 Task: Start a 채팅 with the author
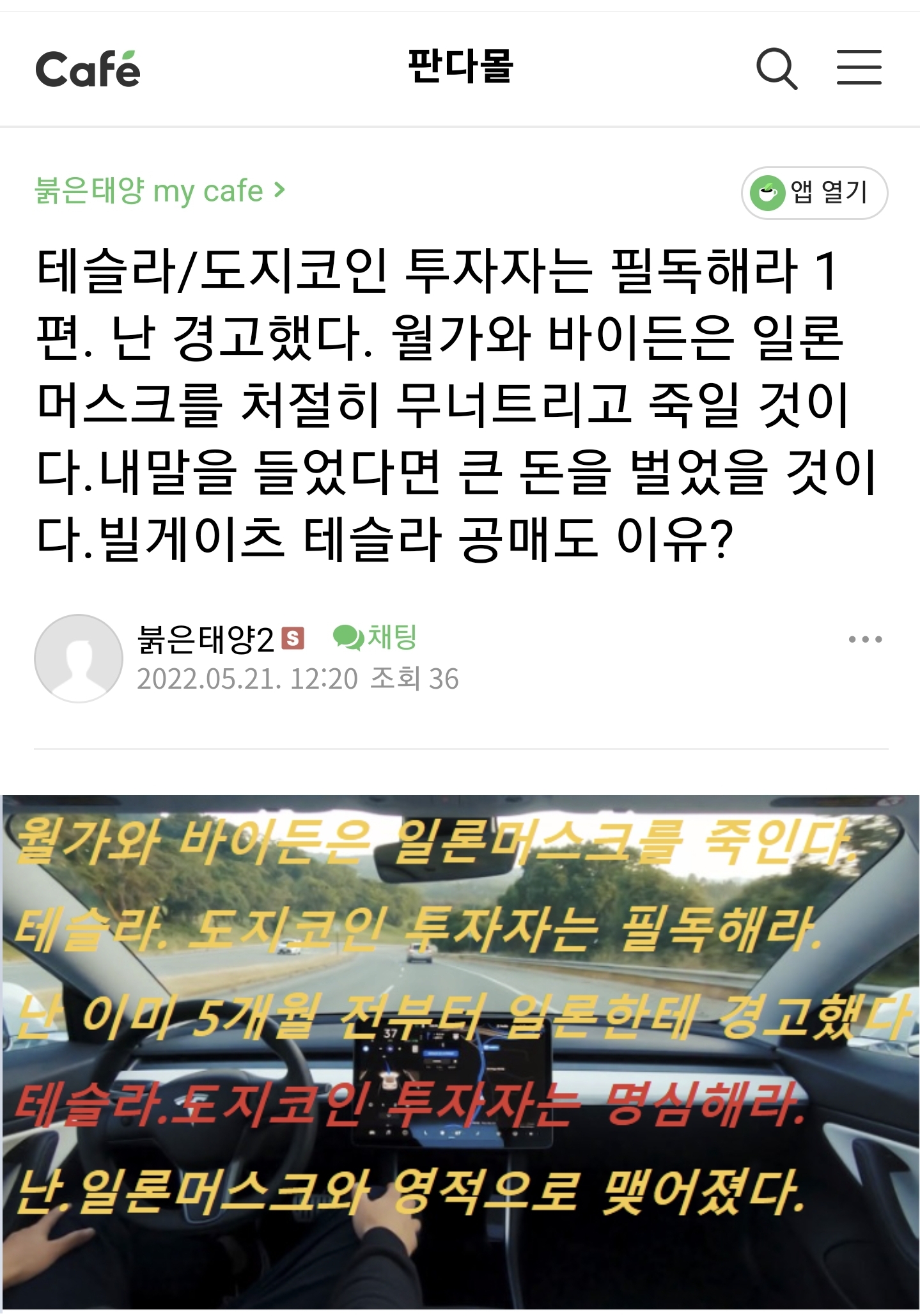(375, 637)
